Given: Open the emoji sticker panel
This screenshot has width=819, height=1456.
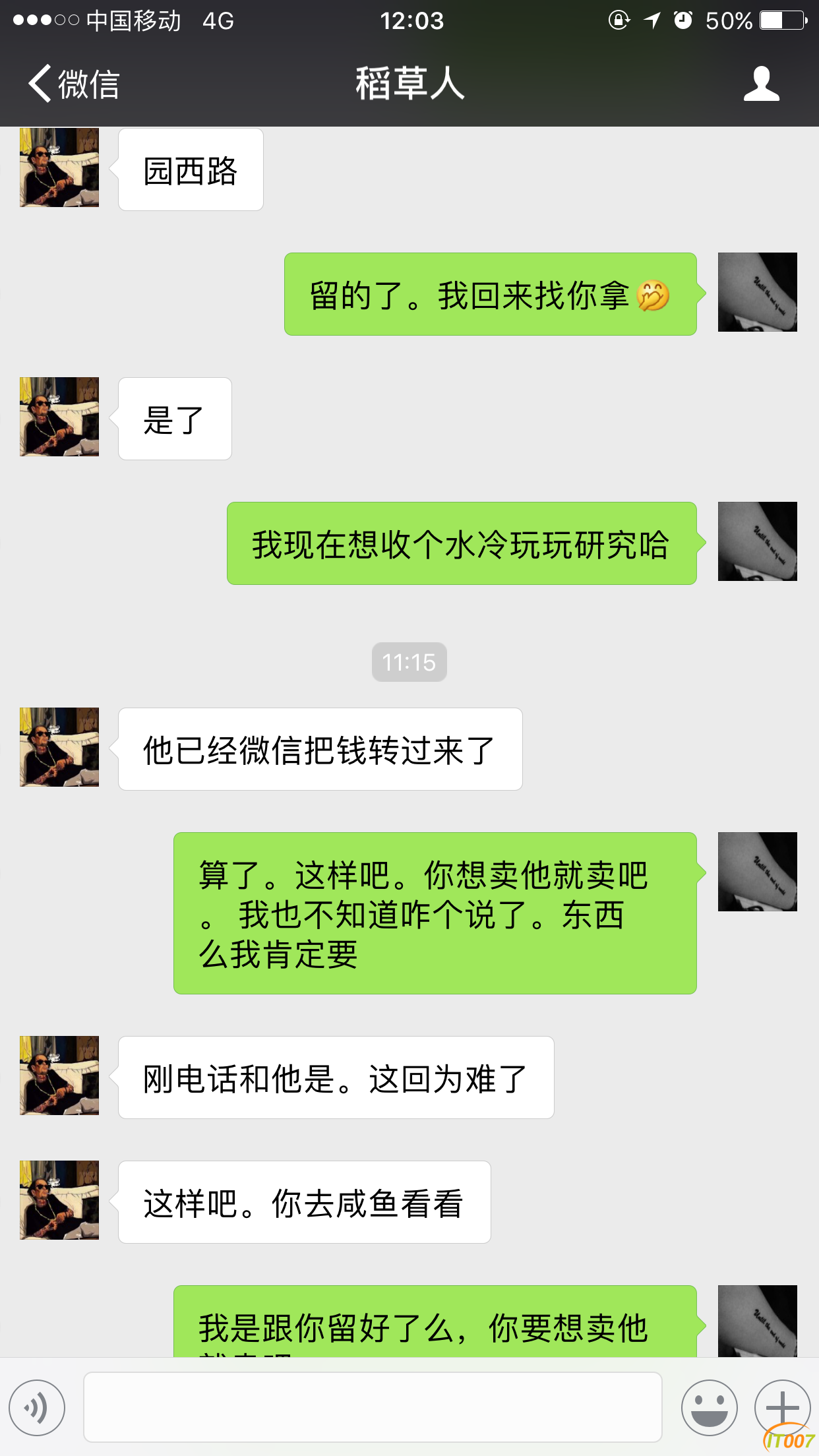Looking at the screenshot, I should pos(709,1408).
